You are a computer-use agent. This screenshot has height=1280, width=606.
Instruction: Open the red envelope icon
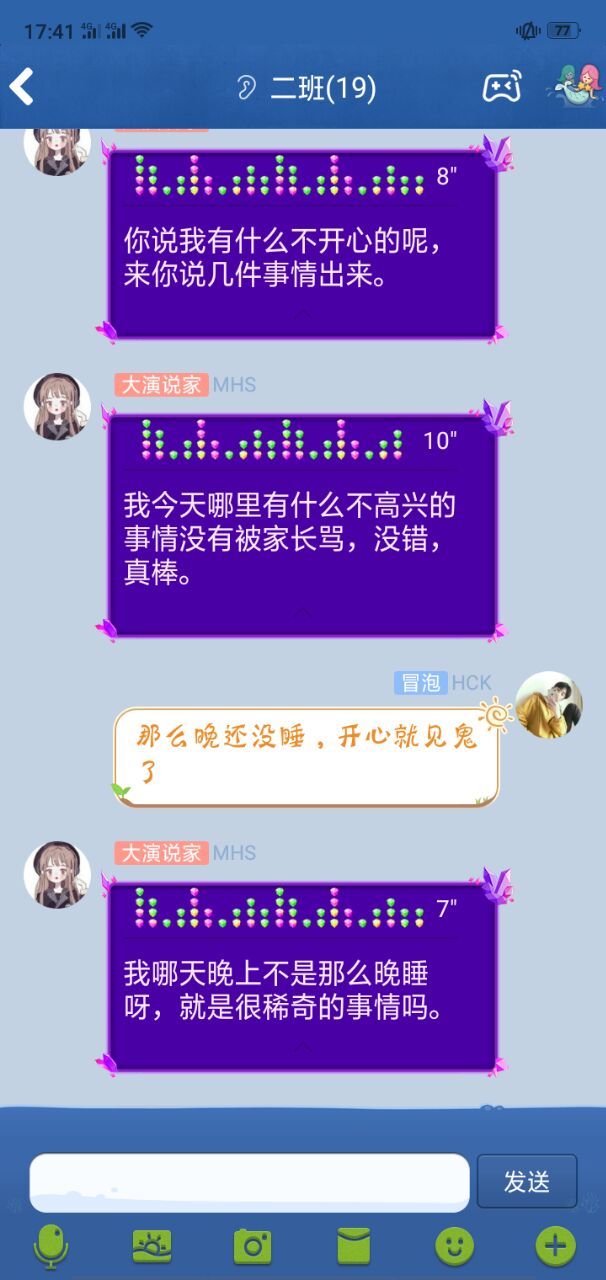pyautogui.click(x=354, y=1245)
